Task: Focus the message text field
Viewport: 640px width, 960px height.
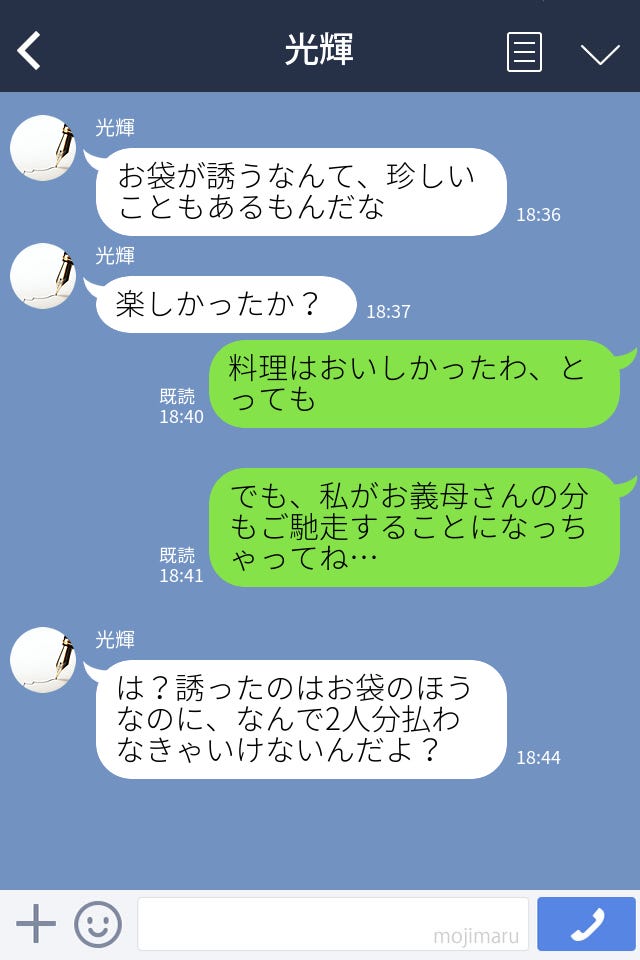Action: 332,924
